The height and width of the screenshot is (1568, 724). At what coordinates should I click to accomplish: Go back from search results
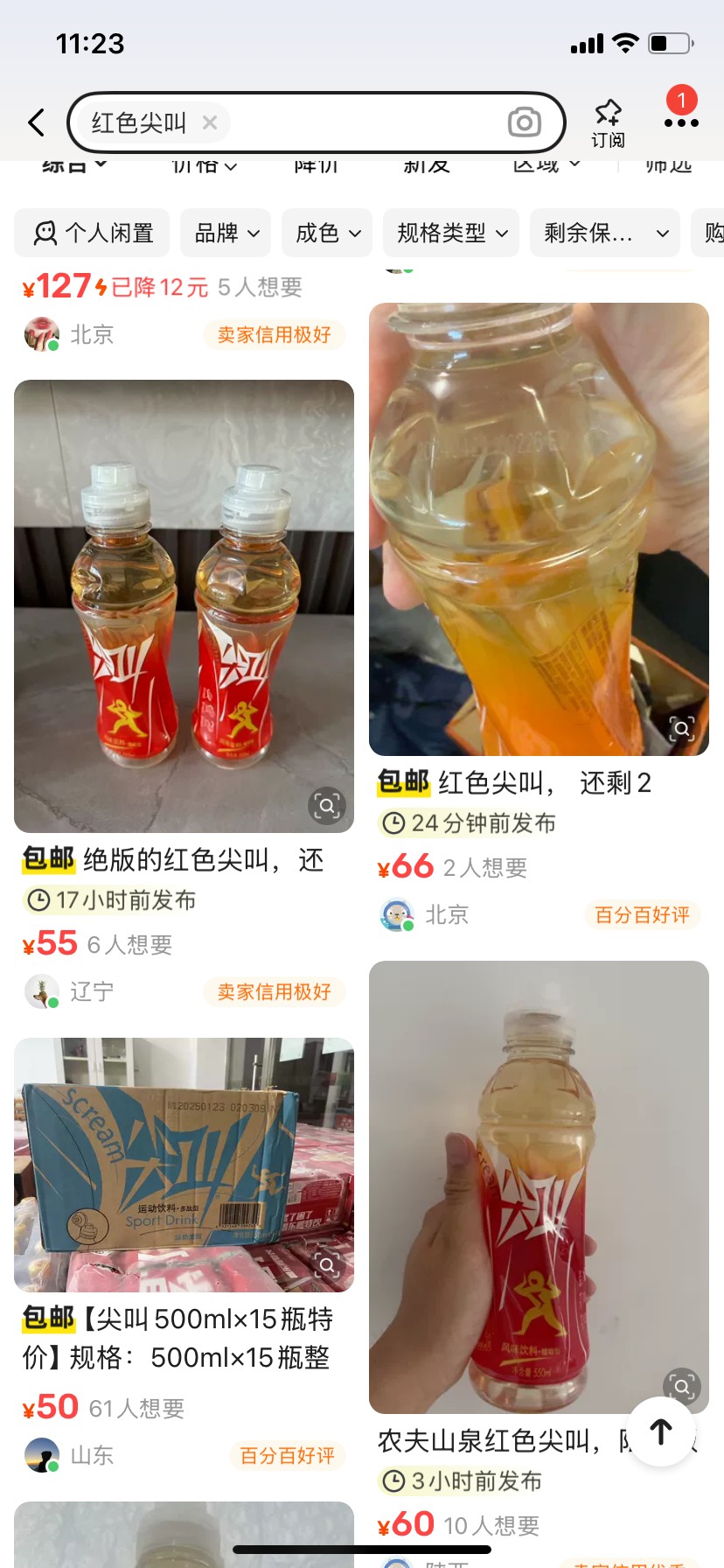click(x=37, y=122)
